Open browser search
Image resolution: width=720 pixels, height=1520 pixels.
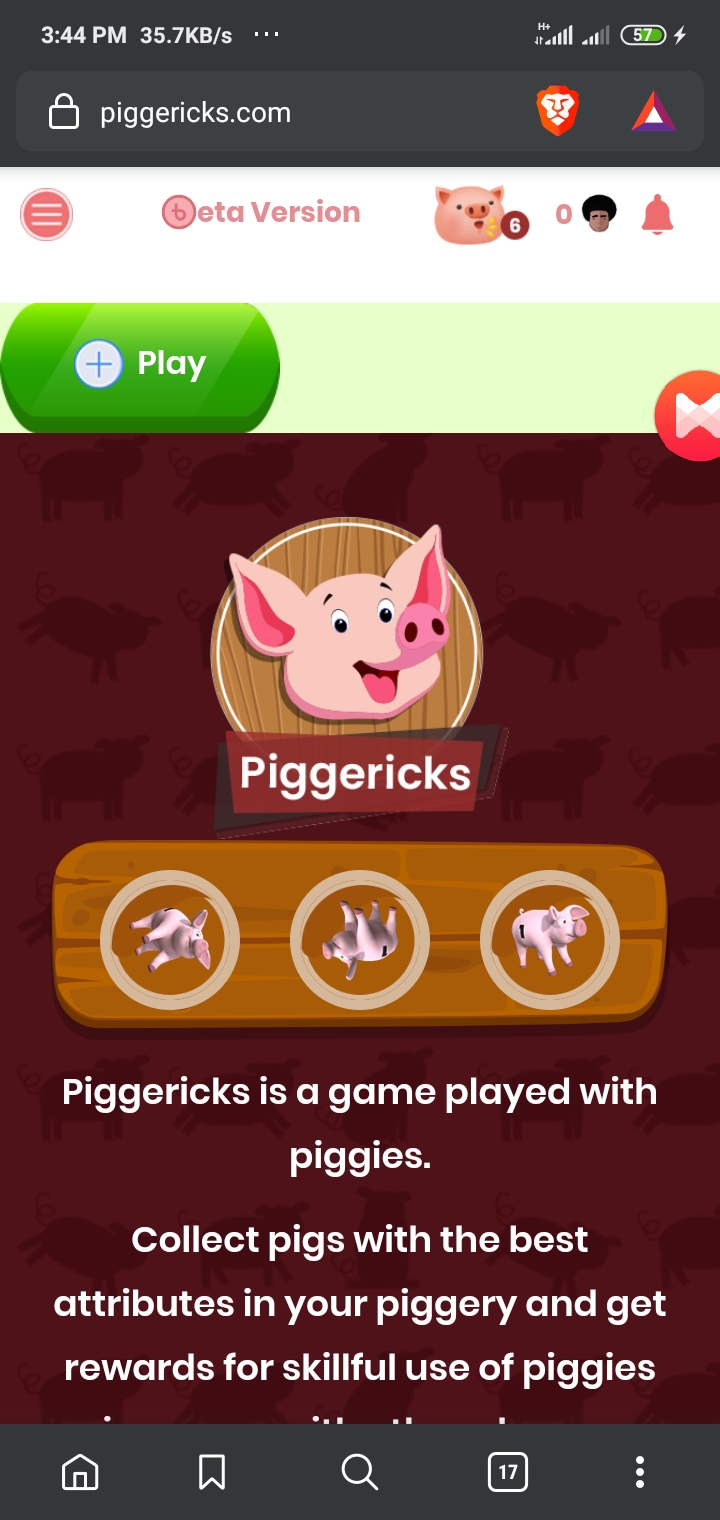[x=359, y=1472]
